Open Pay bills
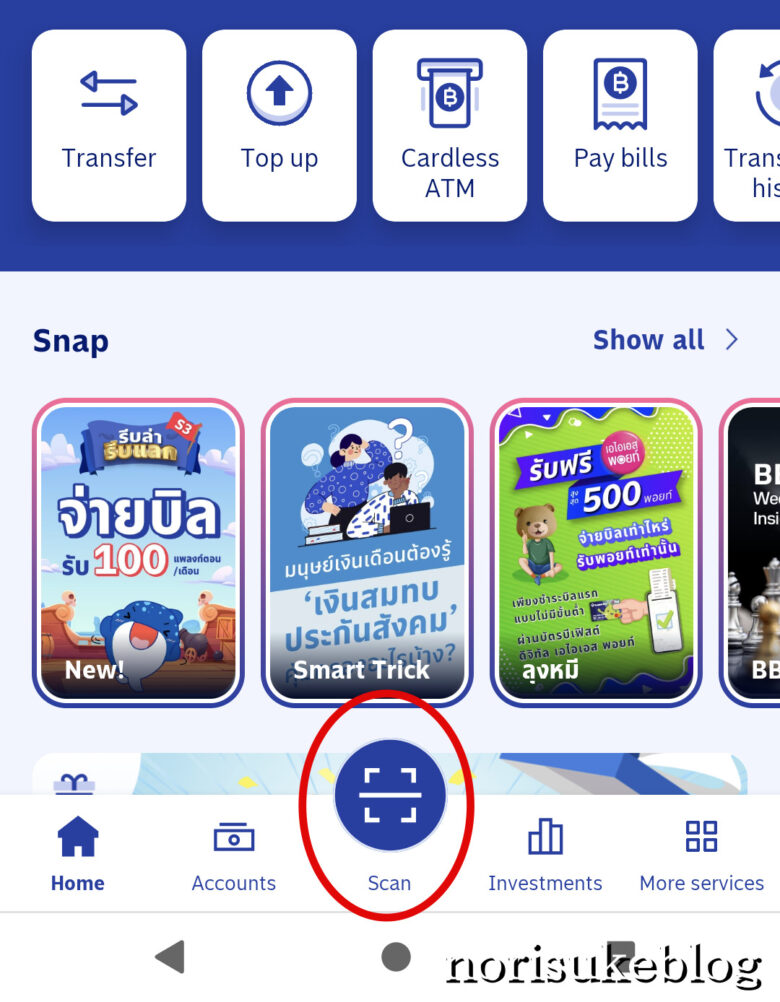 pyautogui.click(x=620, y=125)
